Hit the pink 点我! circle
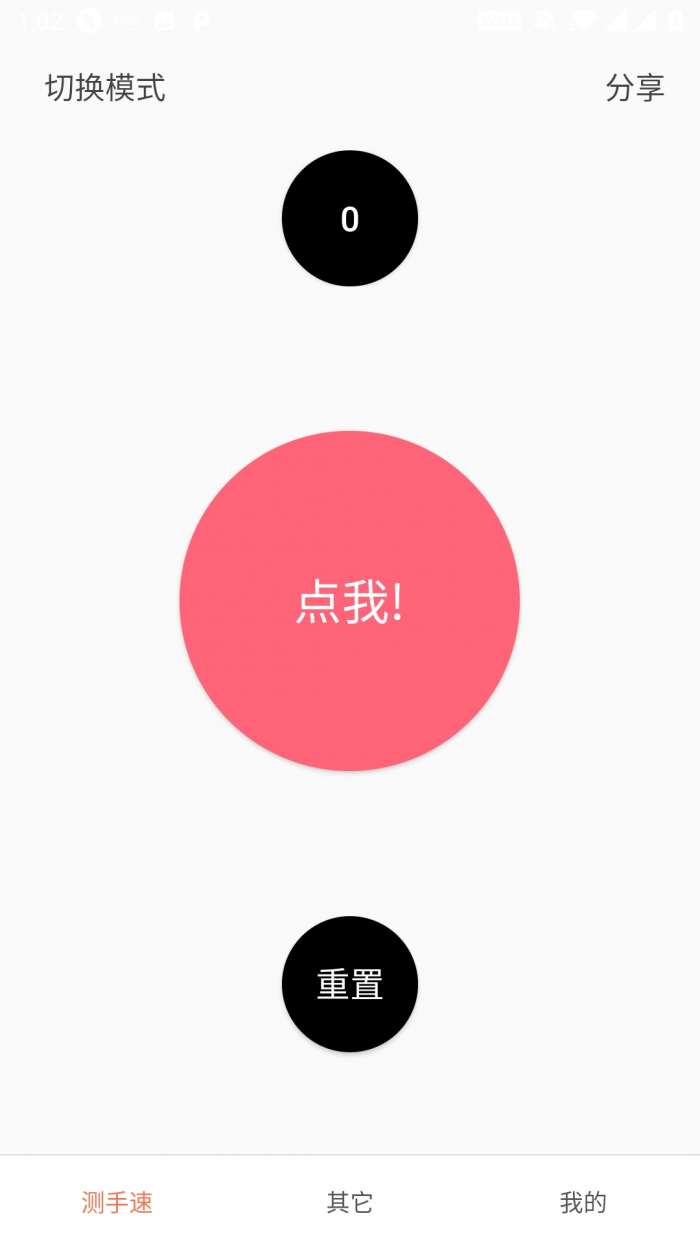Viewport: 700px width, 1244px height. coord(349,601)
